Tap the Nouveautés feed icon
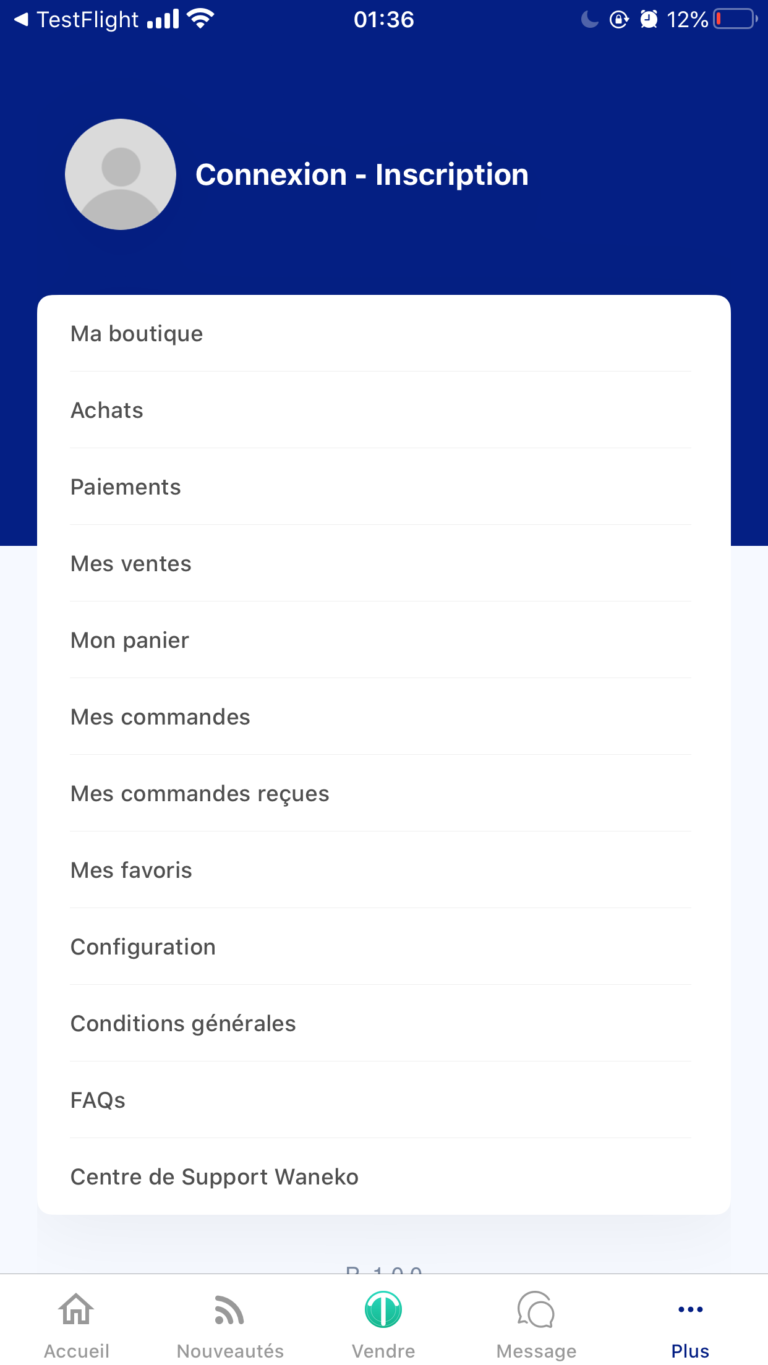The image size is (768, 1365). (x=229, y=1310)
